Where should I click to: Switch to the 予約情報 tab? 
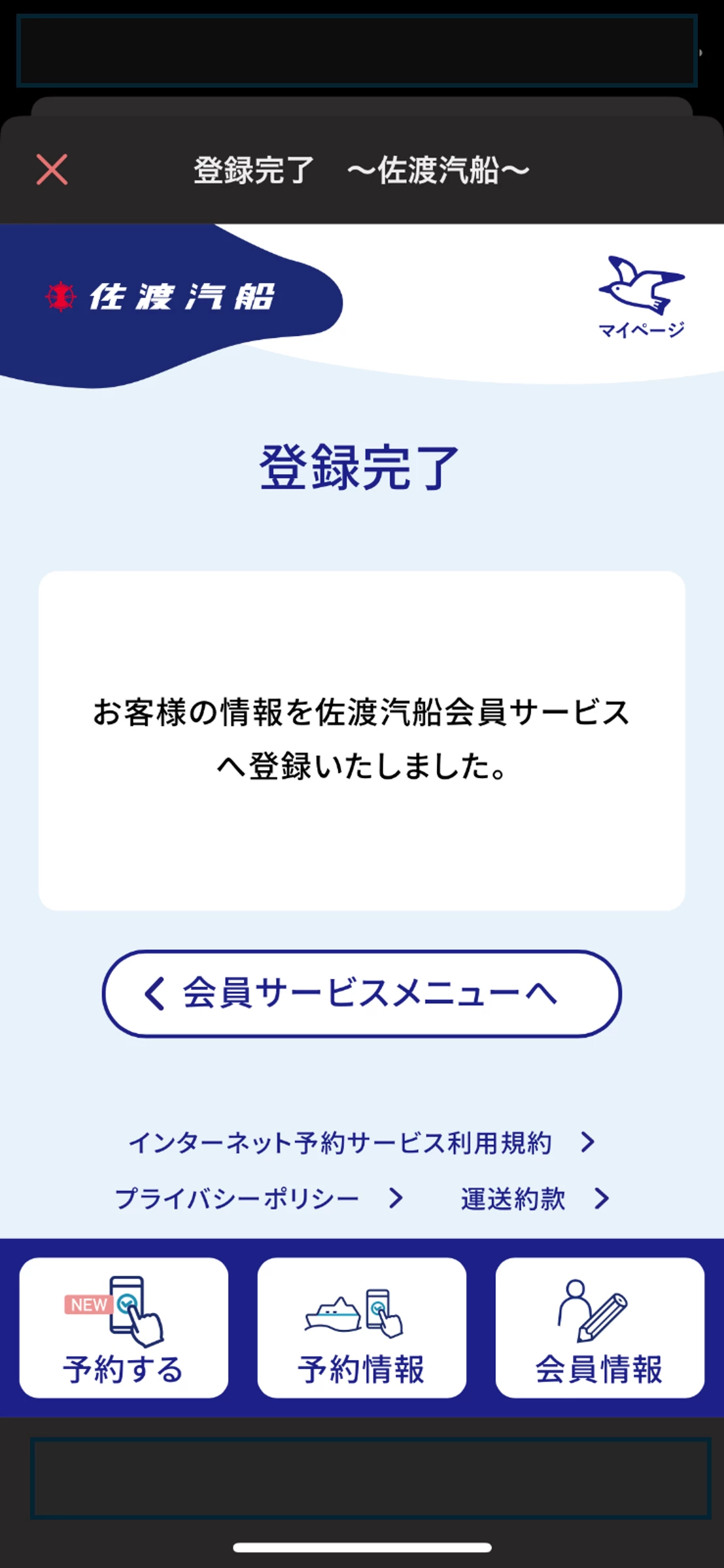click(362, 1327)
